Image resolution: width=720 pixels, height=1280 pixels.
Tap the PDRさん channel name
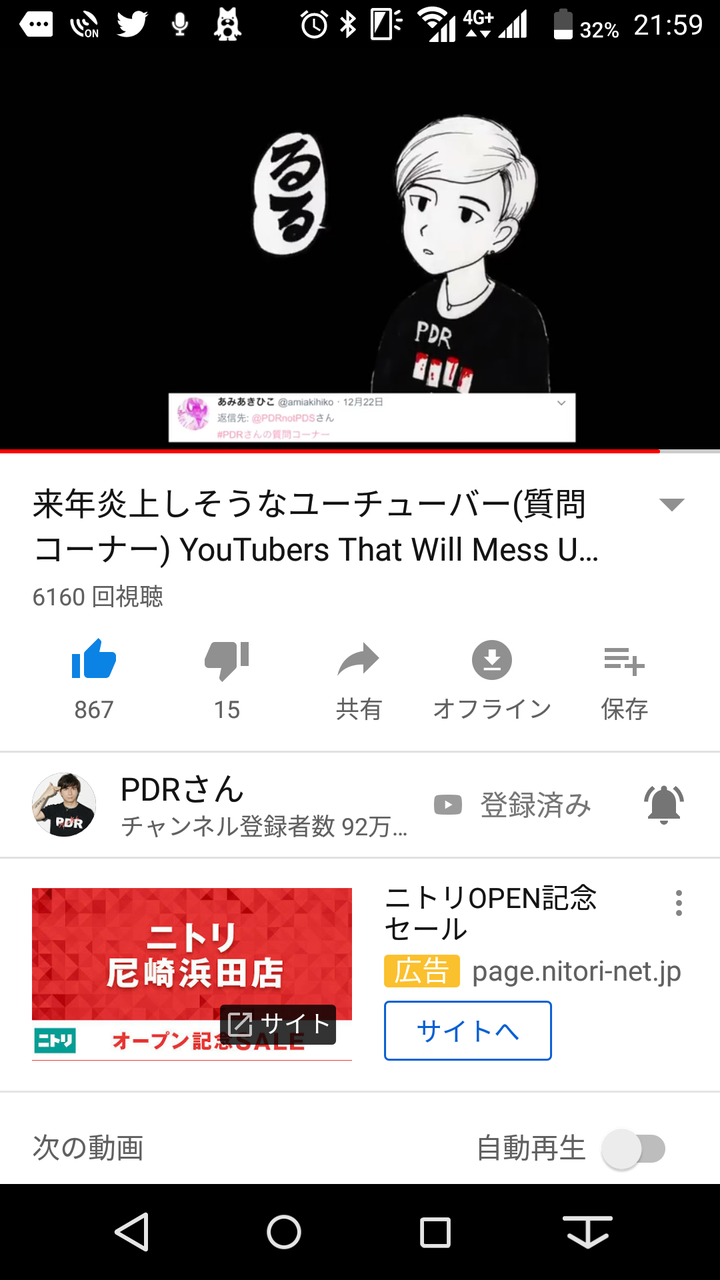180,790
